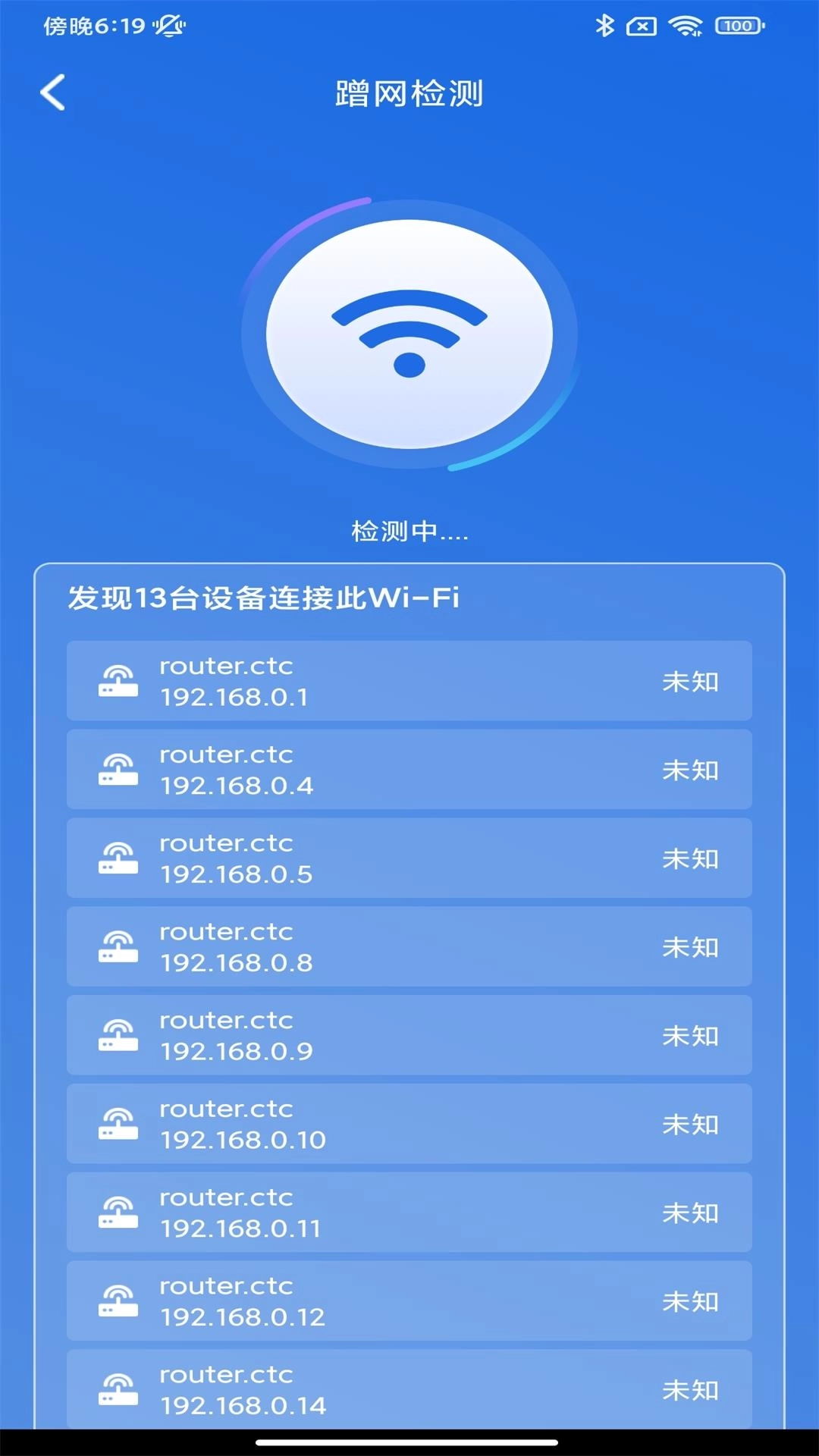This screenshot has width=819, height=1456.
Task: Click the router icon beside 192.168.0.4
Action: point(118,770)
